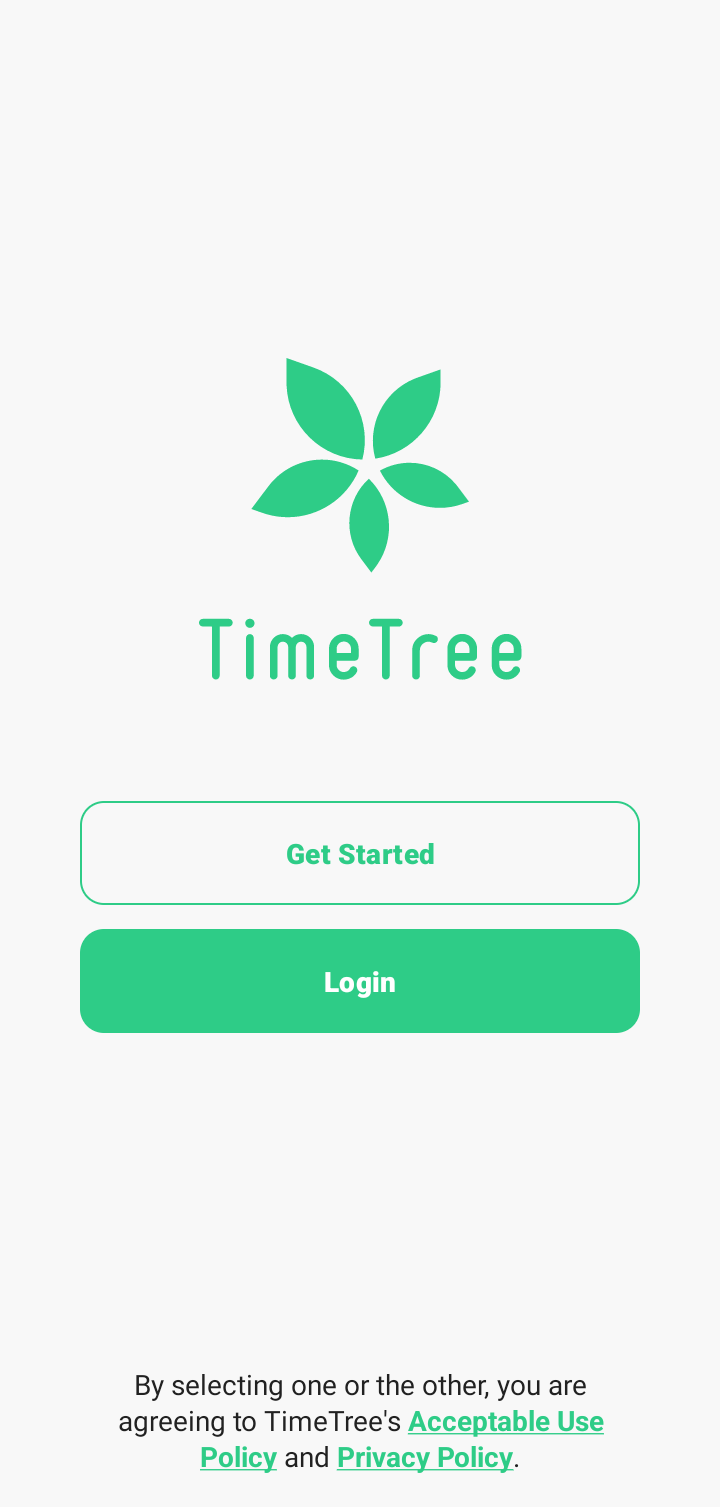
Task: Select the Login button
Action: coord(360,981)
